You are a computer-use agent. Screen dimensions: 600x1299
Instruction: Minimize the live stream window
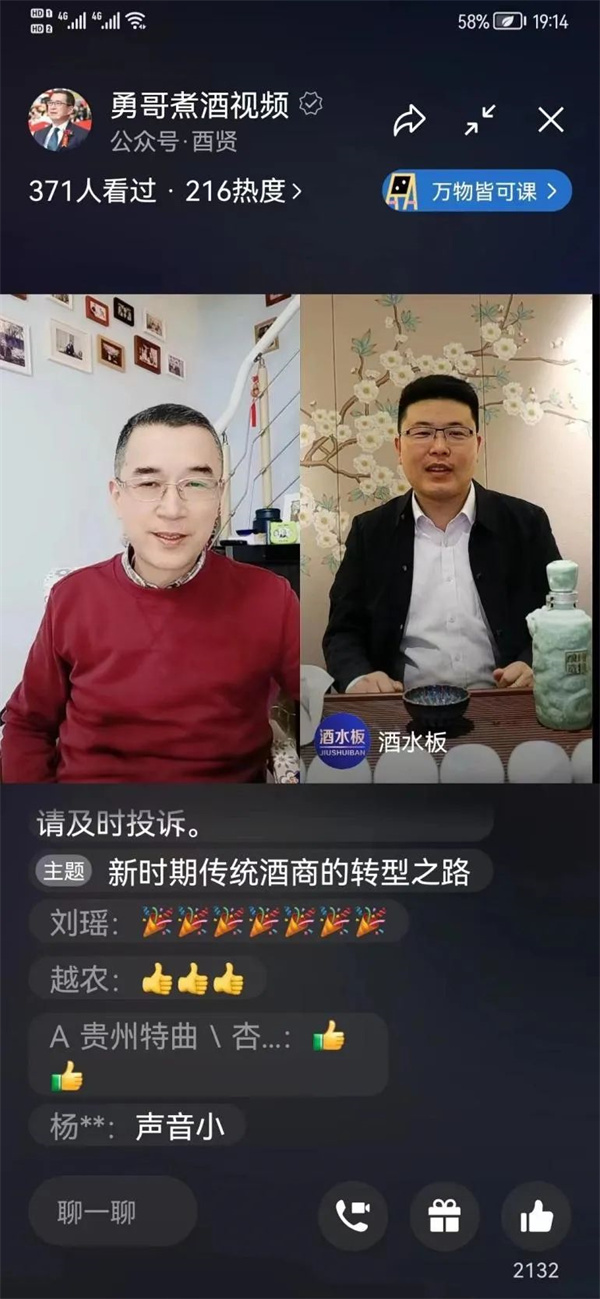tap(481, 121)
